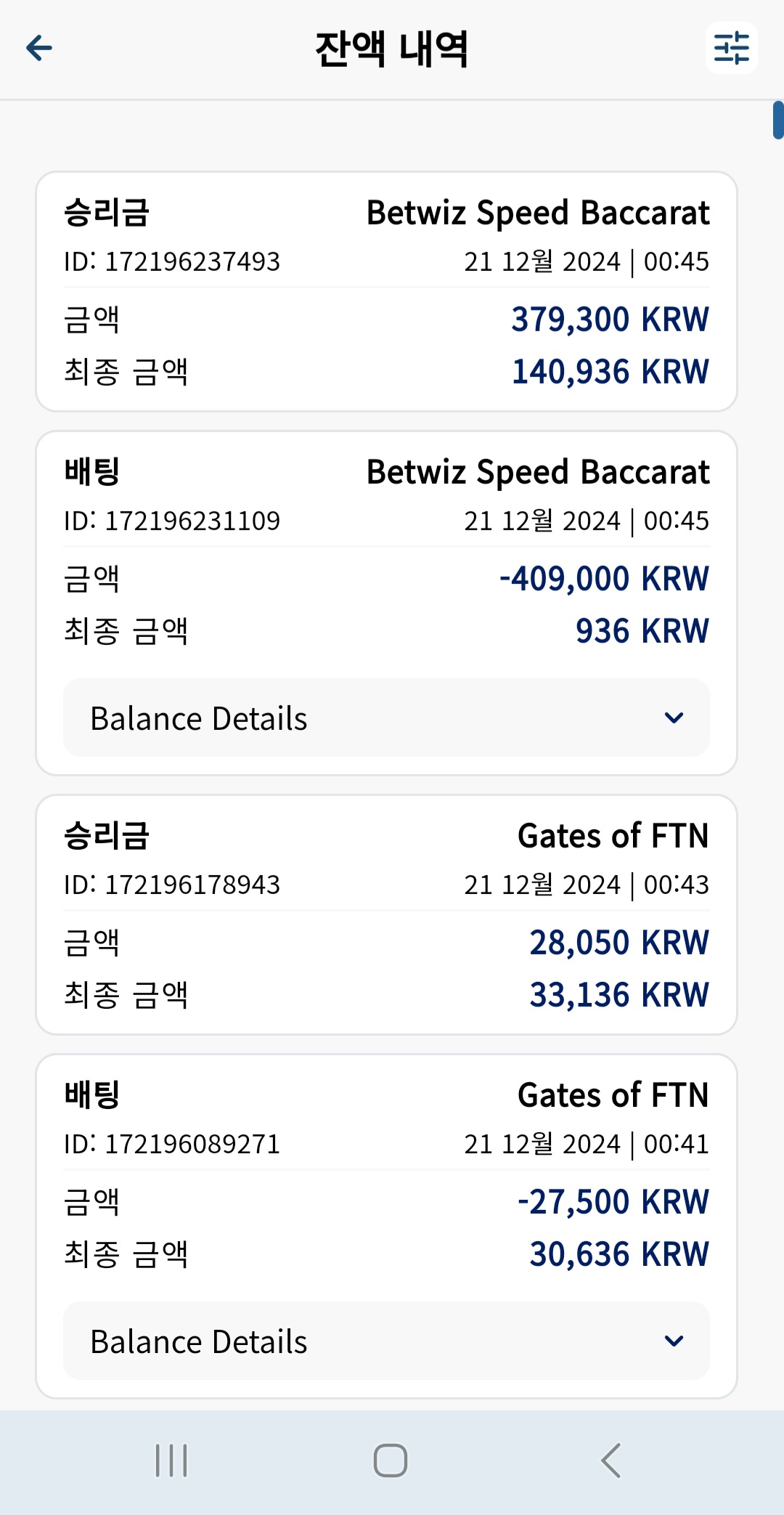Open the filter settings icon
784x1515 pixels.
click(731, 48)
